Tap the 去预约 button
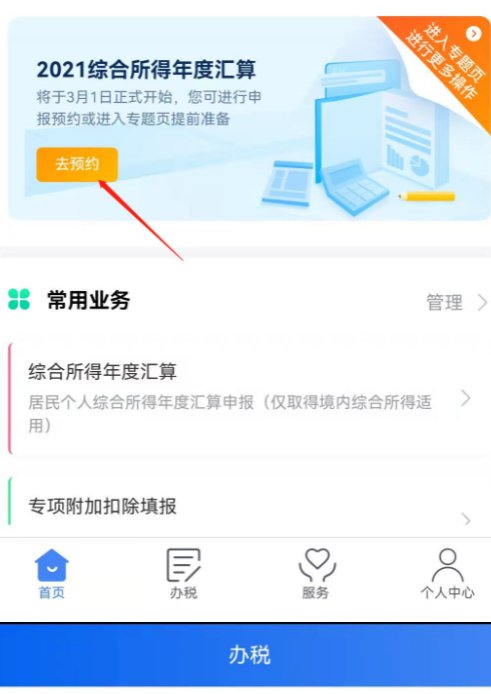This screenshot has height=694, width=491. [77, 164]
